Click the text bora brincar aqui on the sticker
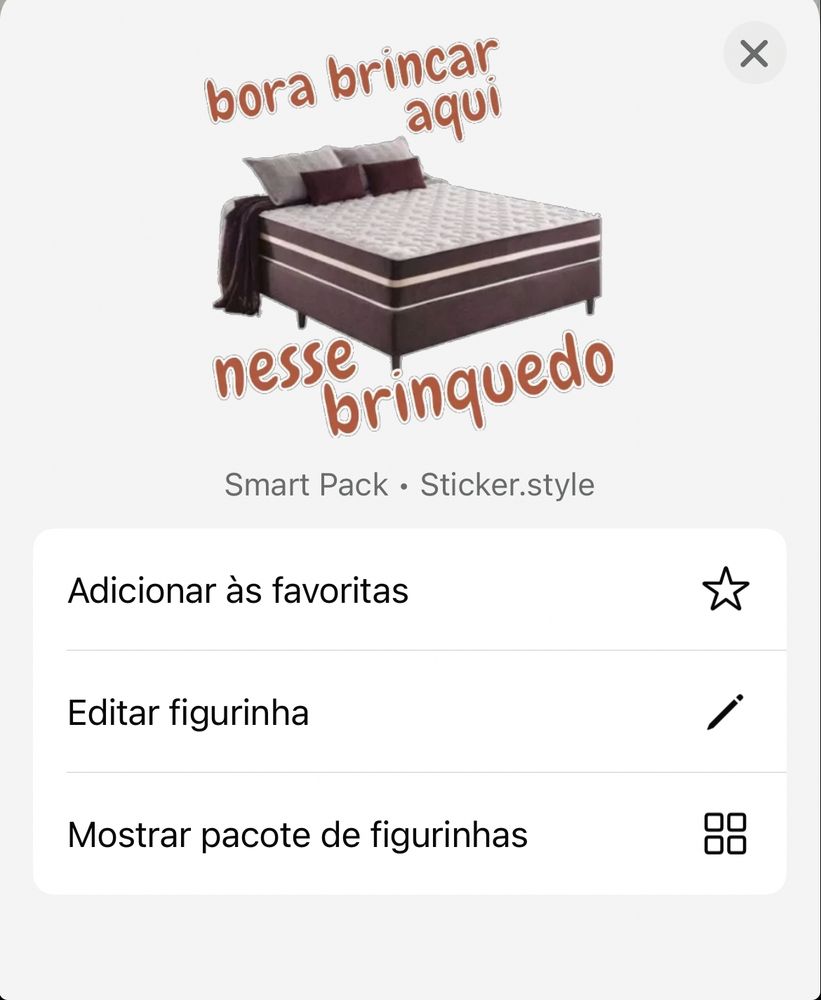 point(355,90)
